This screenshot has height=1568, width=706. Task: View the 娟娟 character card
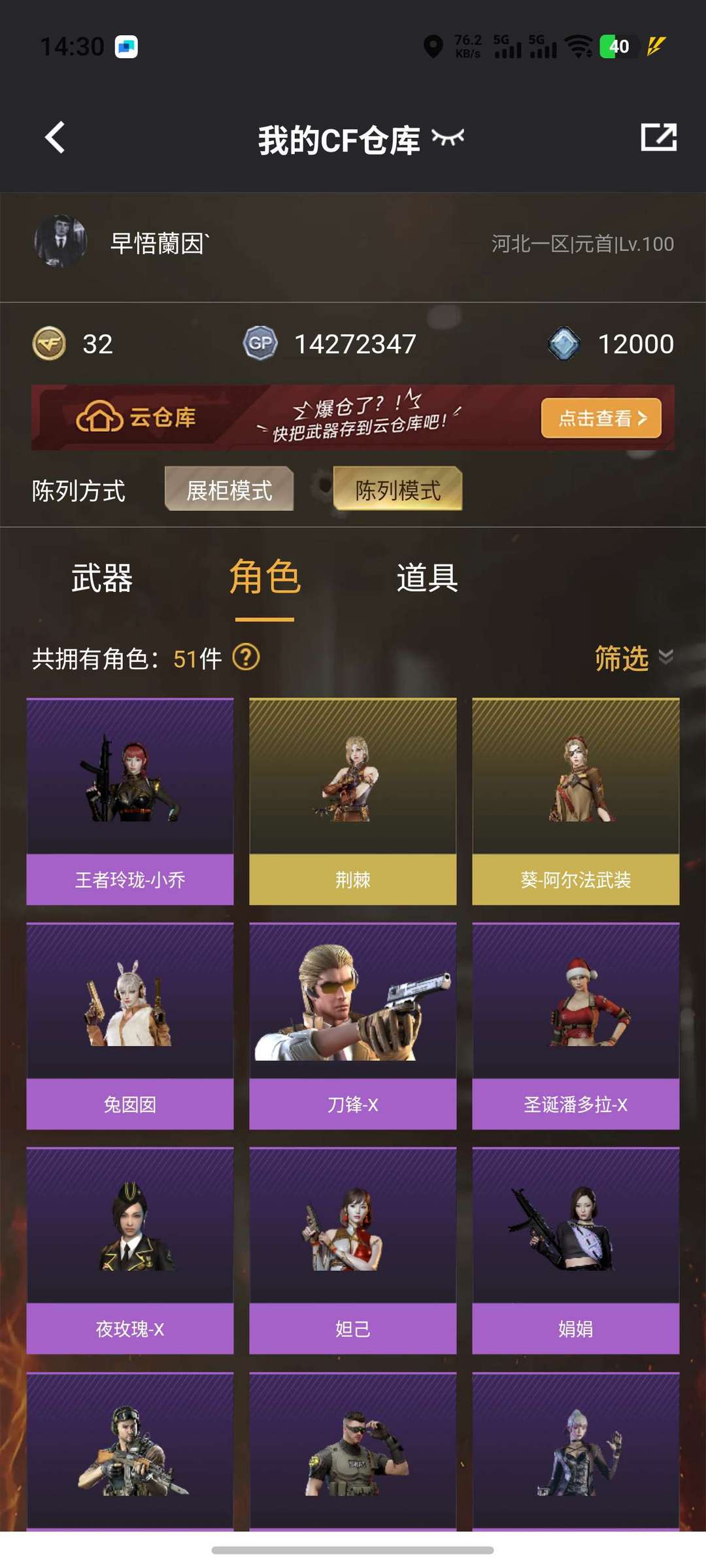click(x=576, y=1251)
